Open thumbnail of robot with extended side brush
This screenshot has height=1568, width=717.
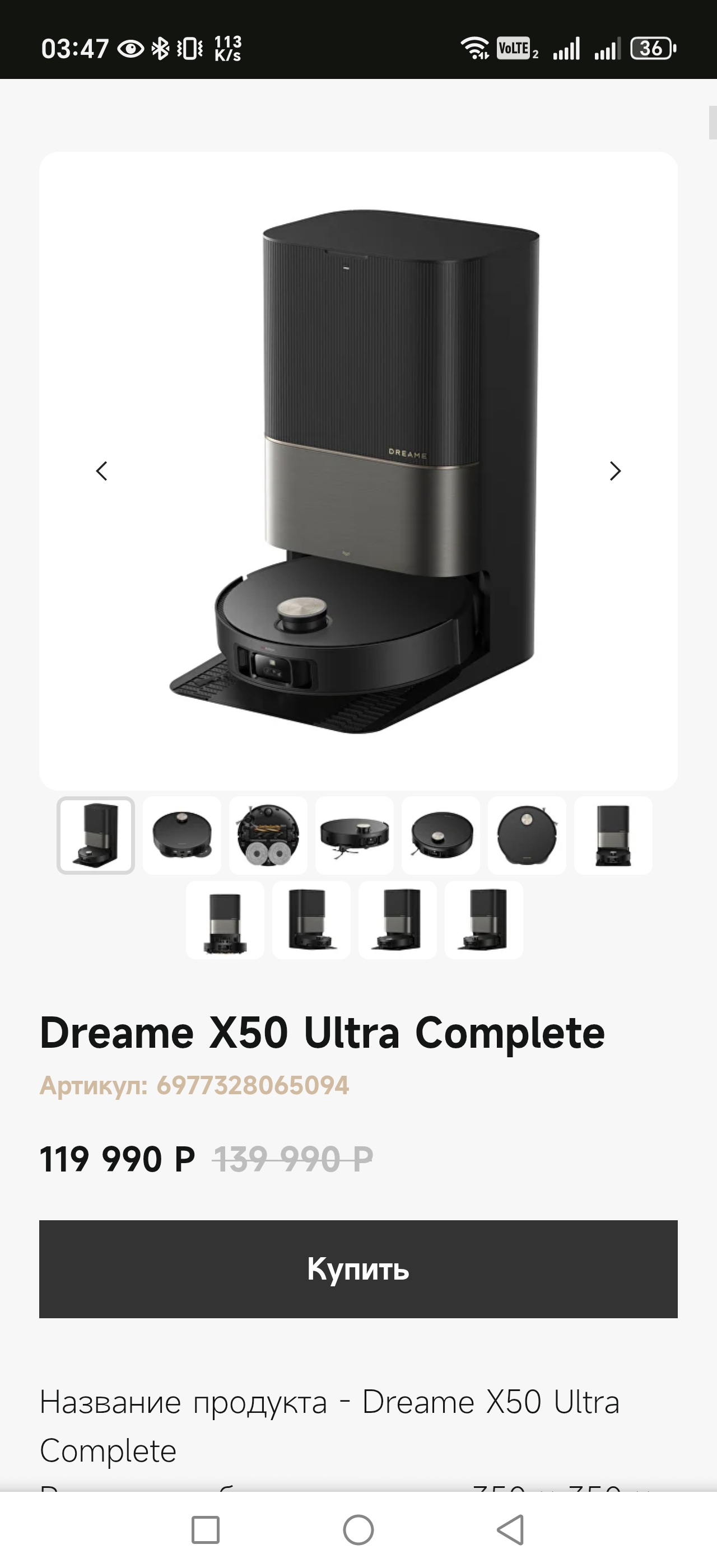(x=354, y=835)
